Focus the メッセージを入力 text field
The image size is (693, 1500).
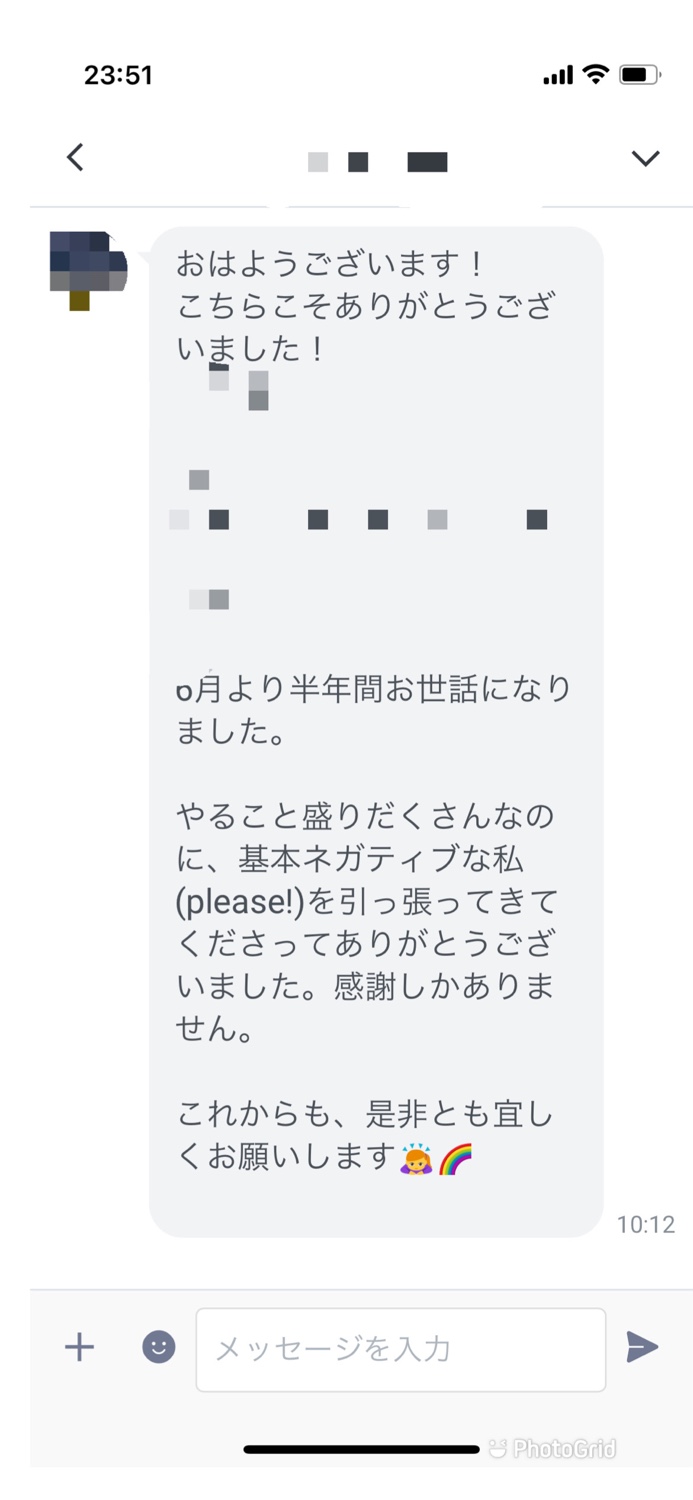point(400,1349)
